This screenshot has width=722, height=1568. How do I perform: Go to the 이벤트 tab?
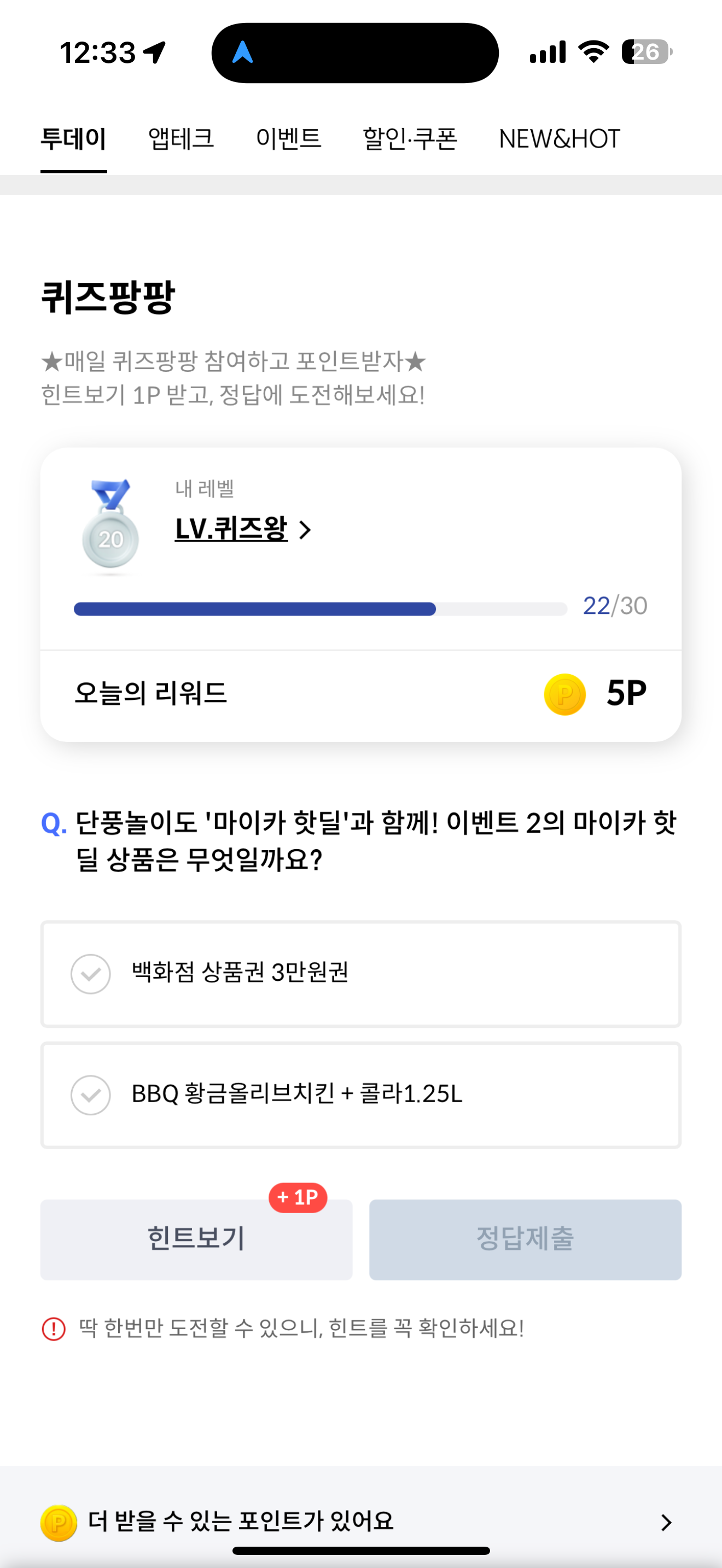[x=288, y=139]
